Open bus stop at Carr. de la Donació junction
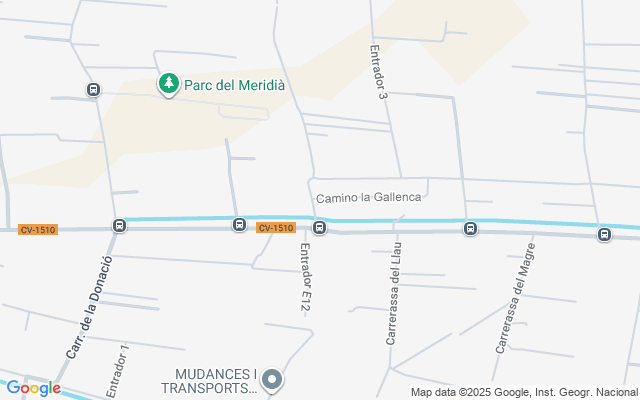 [119, 225]
